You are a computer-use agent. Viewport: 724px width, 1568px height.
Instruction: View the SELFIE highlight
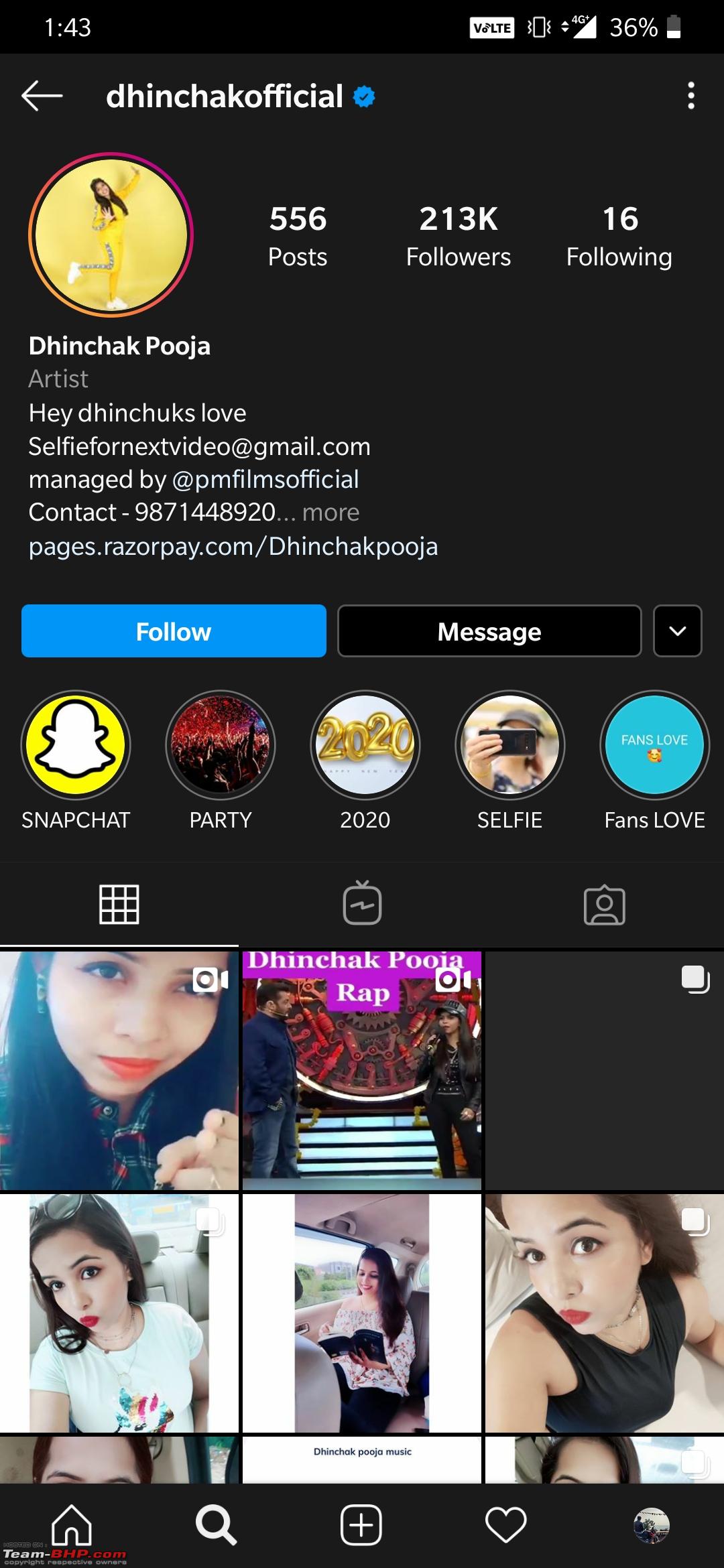(510, 745)
